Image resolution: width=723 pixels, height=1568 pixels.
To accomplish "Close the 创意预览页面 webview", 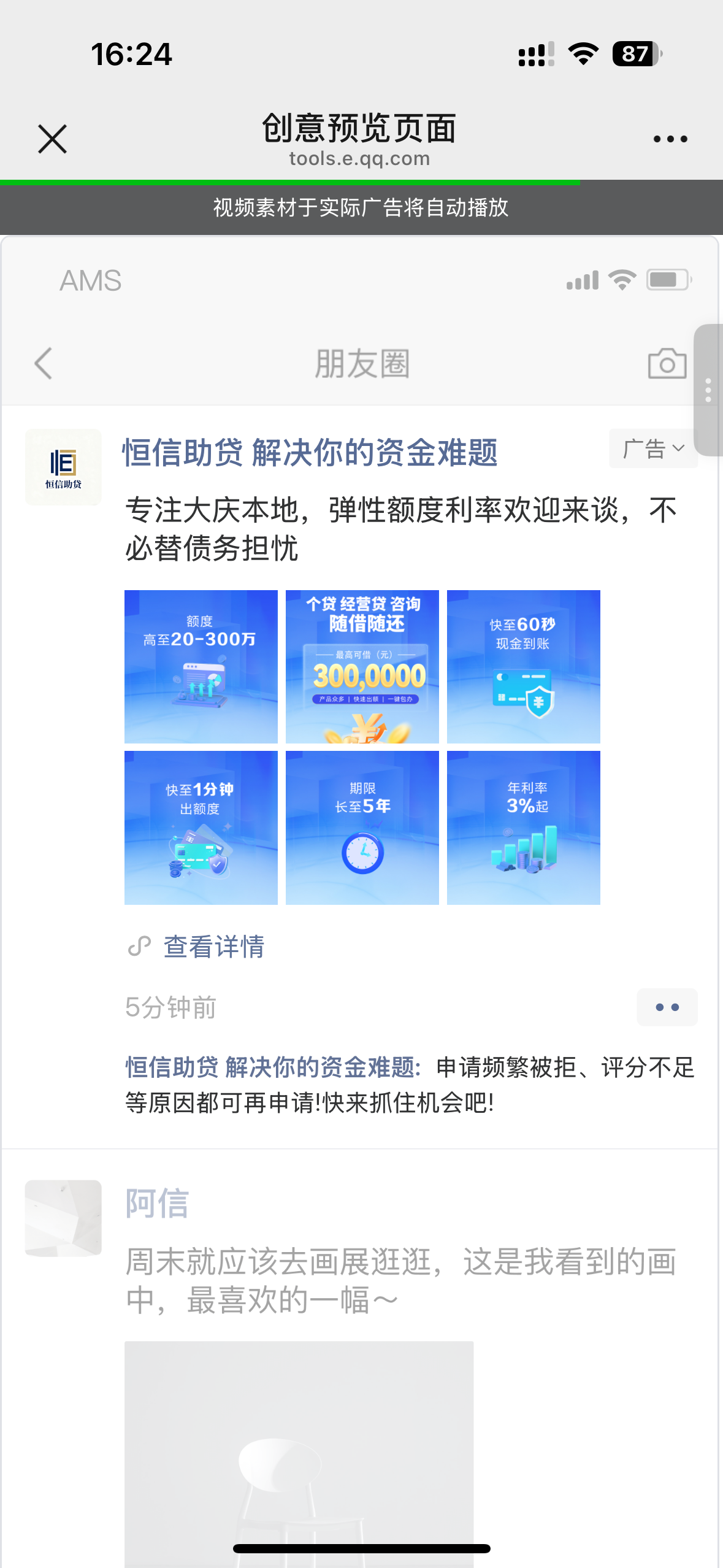I will tap(52, 139).
